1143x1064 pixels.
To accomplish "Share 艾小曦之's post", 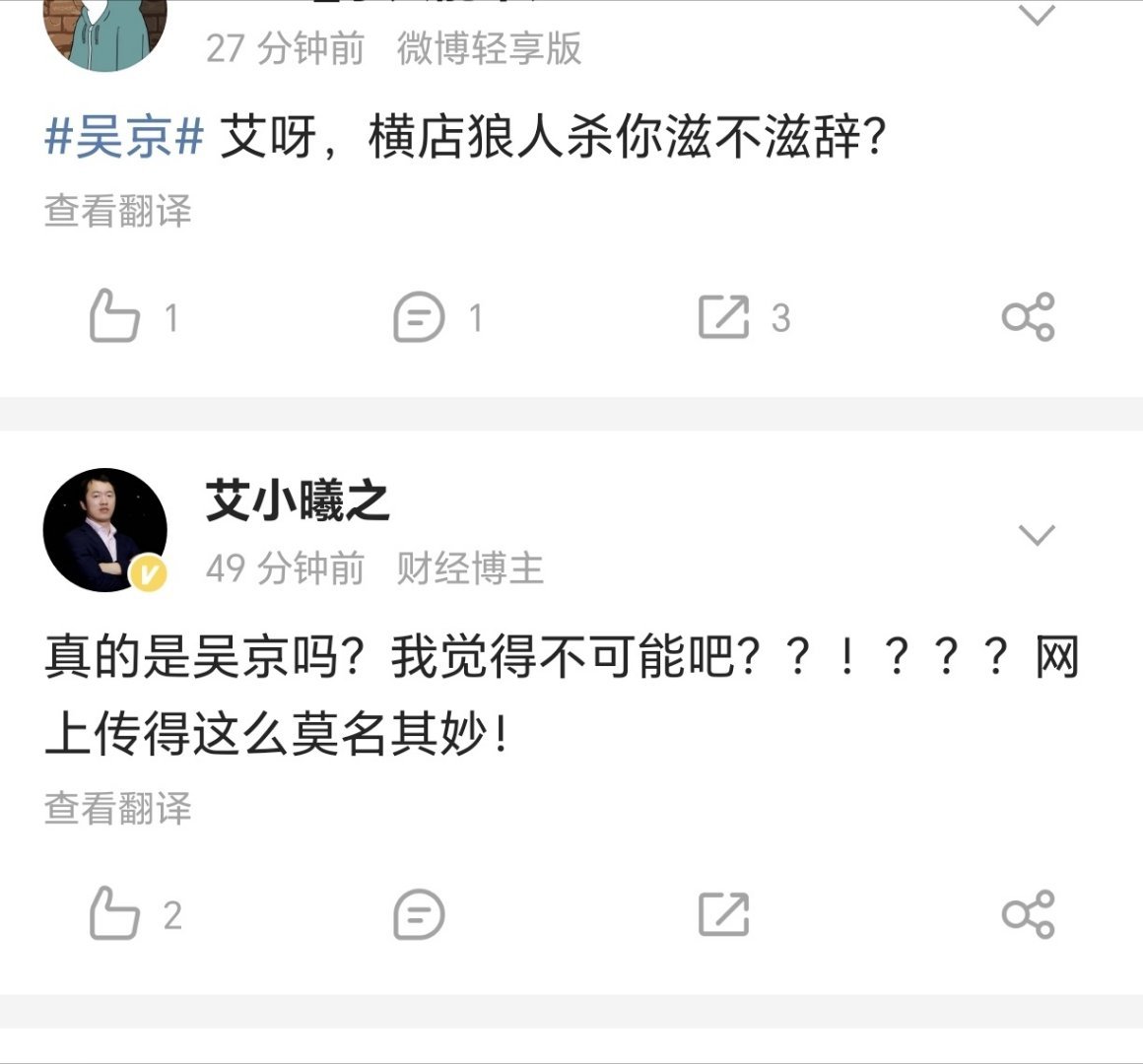I will [1028, 914].
